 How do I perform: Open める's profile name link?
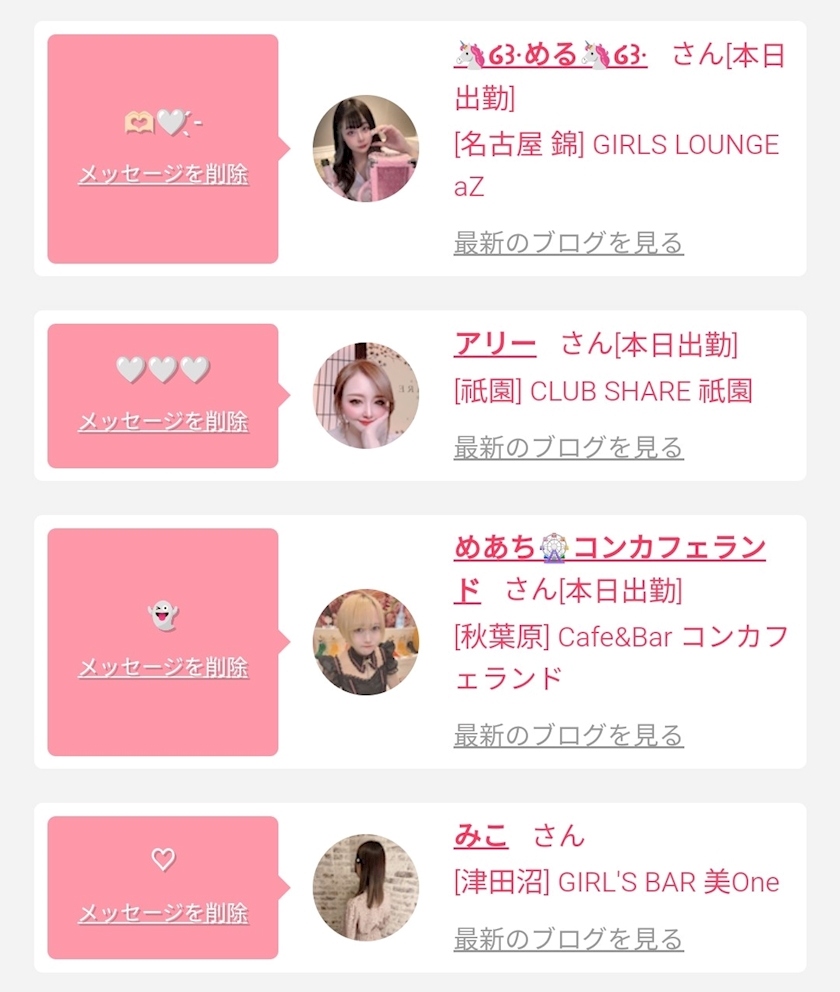pos(550,55)
